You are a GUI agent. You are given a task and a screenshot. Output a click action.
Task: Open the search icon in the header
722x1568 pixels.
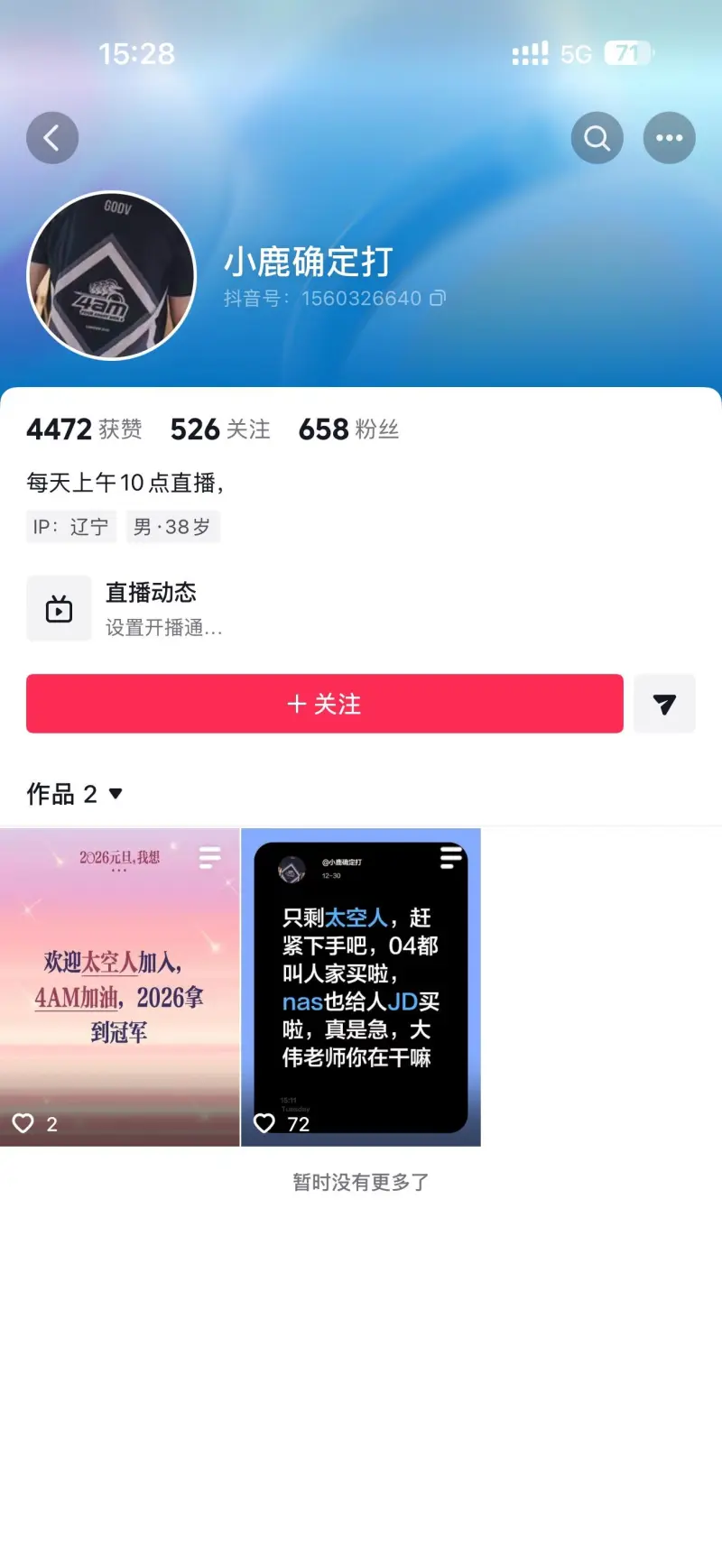[597, 138]
